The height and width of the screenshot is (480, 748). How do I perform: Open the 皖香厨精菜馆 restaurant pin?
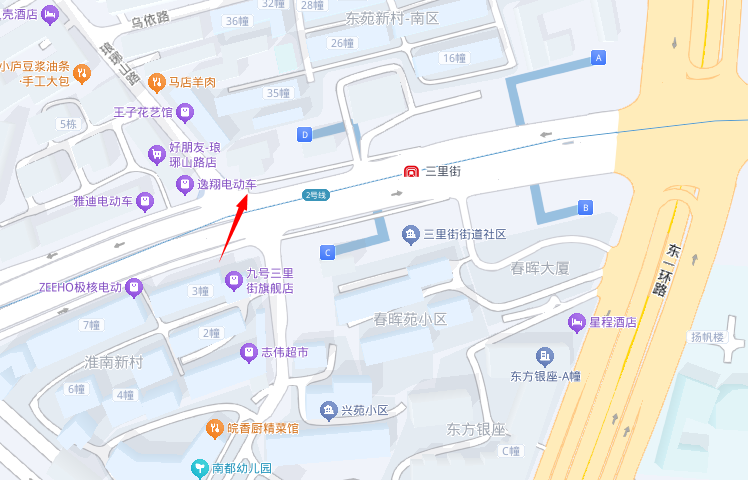tap(214, 428)
